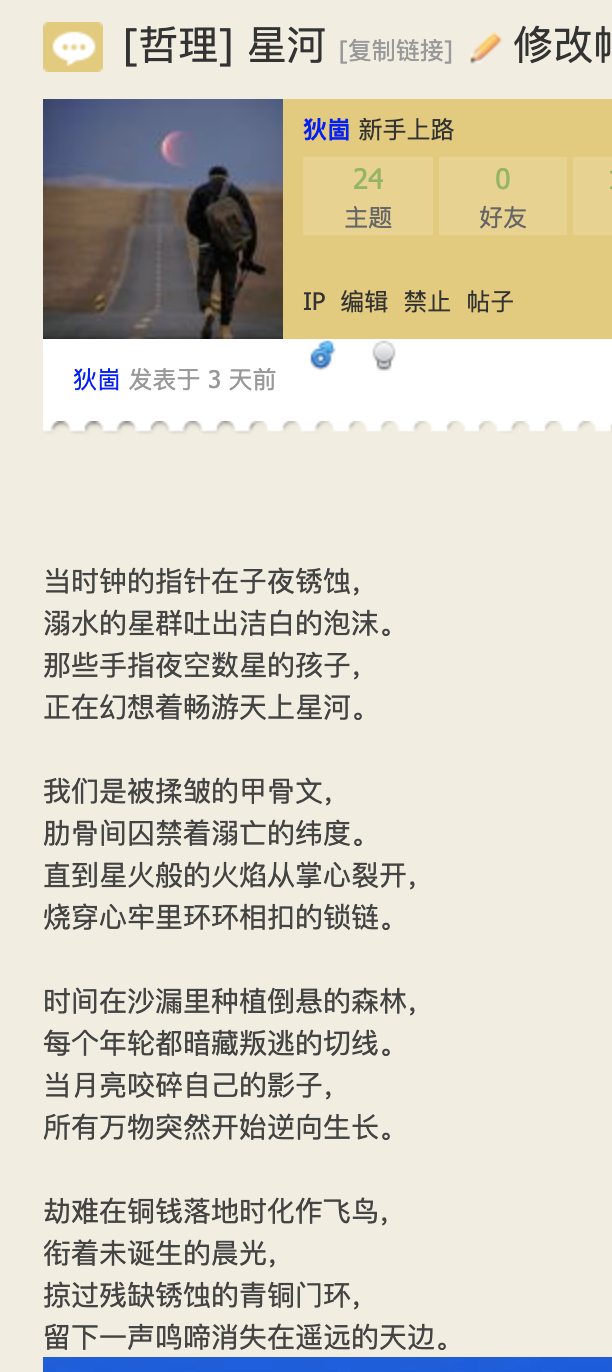Image resolution: width=612 pixels, height=1372 pixels.
Task: View the 24 主题 topics count
Action: [368, 196]
